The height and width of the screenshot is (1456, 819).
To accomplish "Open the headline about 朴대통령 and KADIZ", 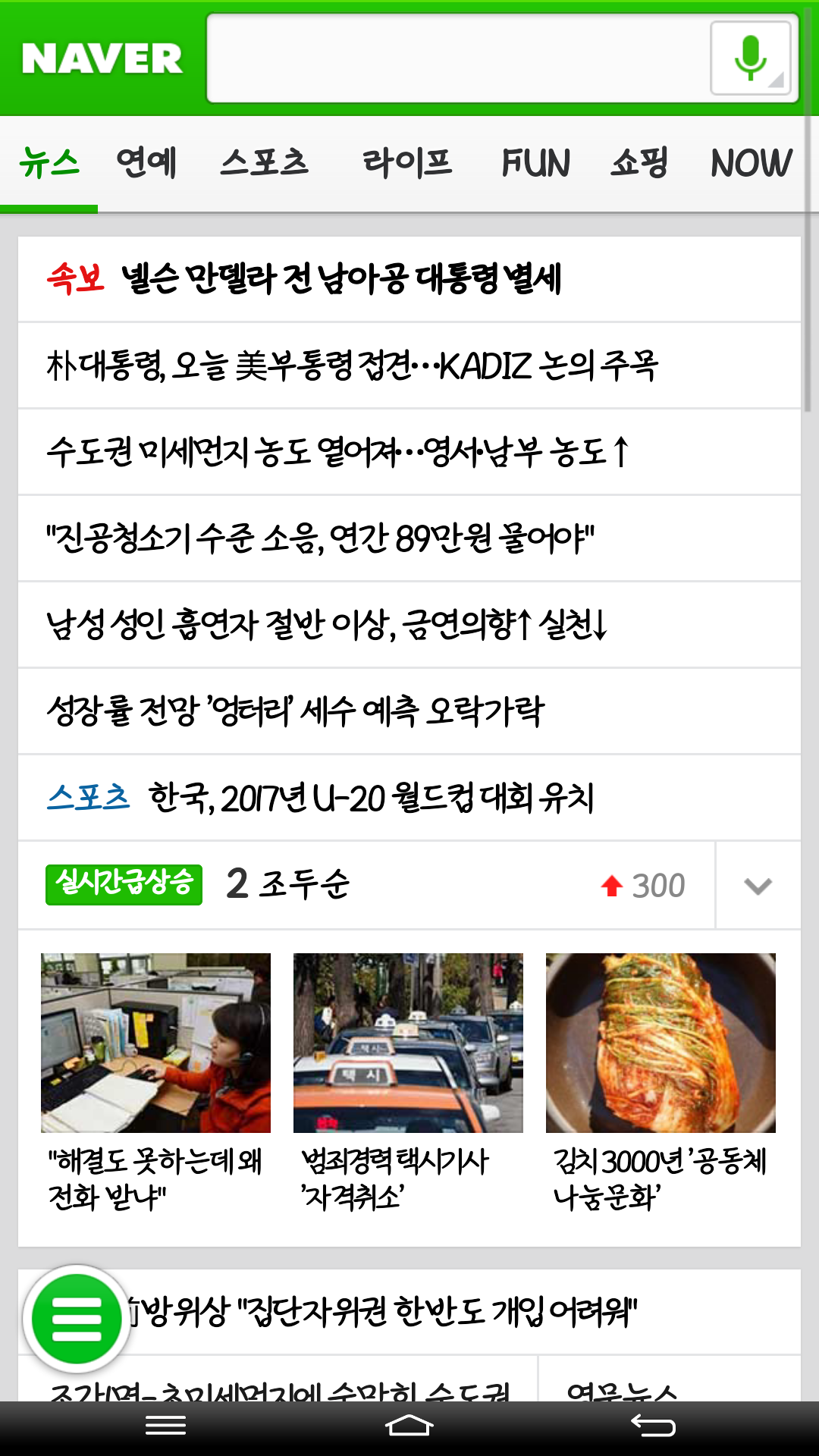I will [x=353, y=366].
